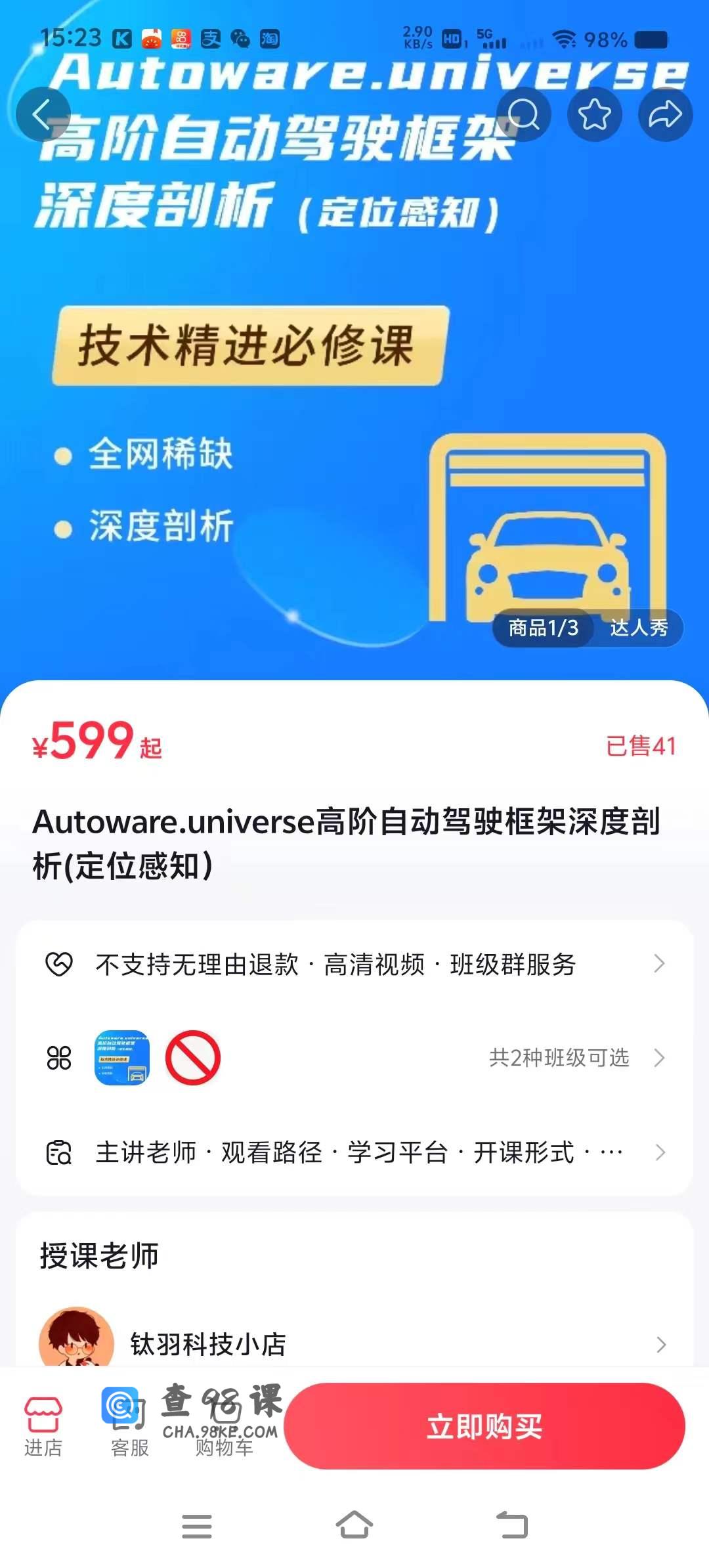The image size is (709, 1568).
Task: Expand the 主讲老师 · 观看路径 course info row
Action: (354, 1152)
